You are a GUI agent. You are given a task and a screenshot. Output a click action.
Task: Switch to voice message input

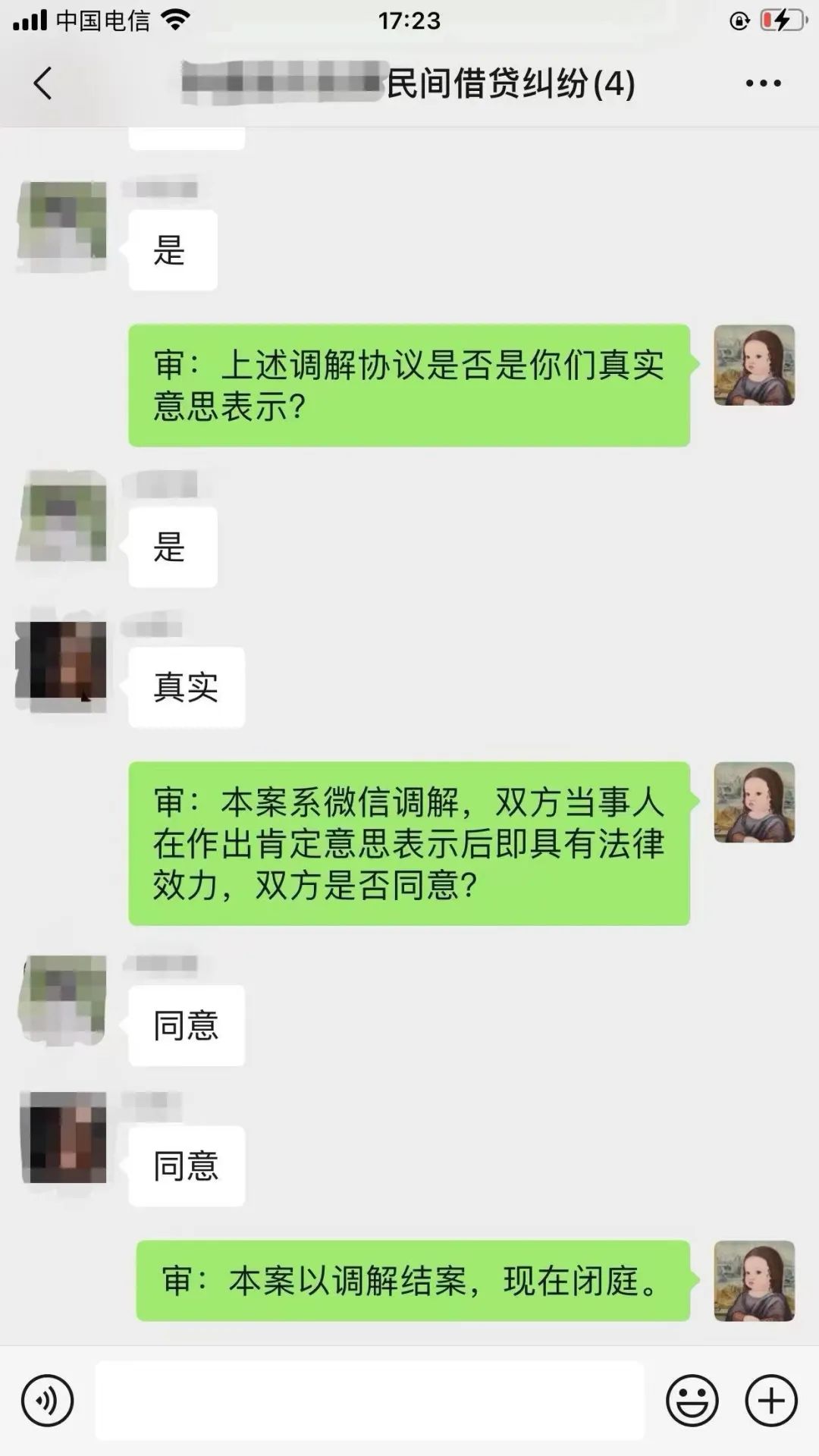point(47,1401)
